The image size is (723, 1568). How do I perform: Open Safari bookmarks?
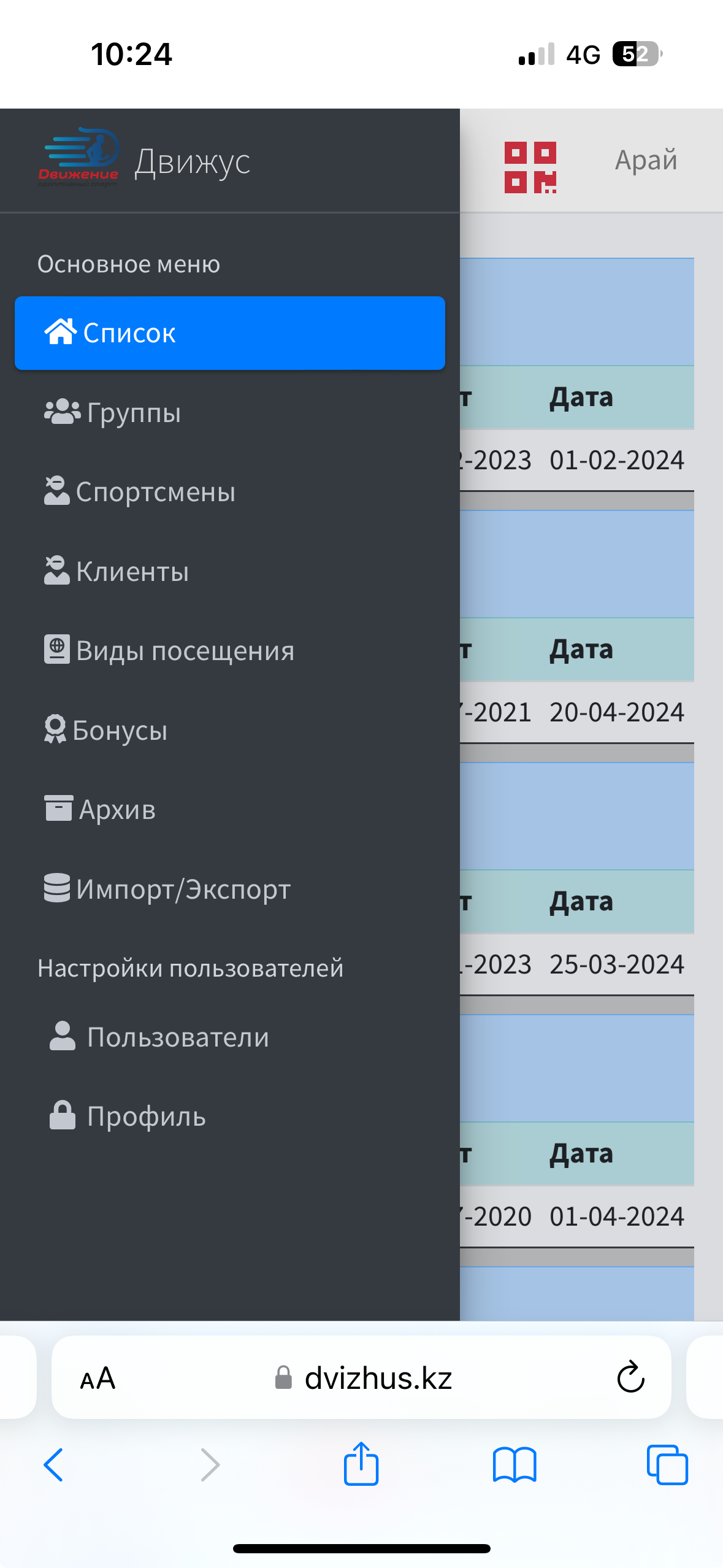tap(515, 1465)
